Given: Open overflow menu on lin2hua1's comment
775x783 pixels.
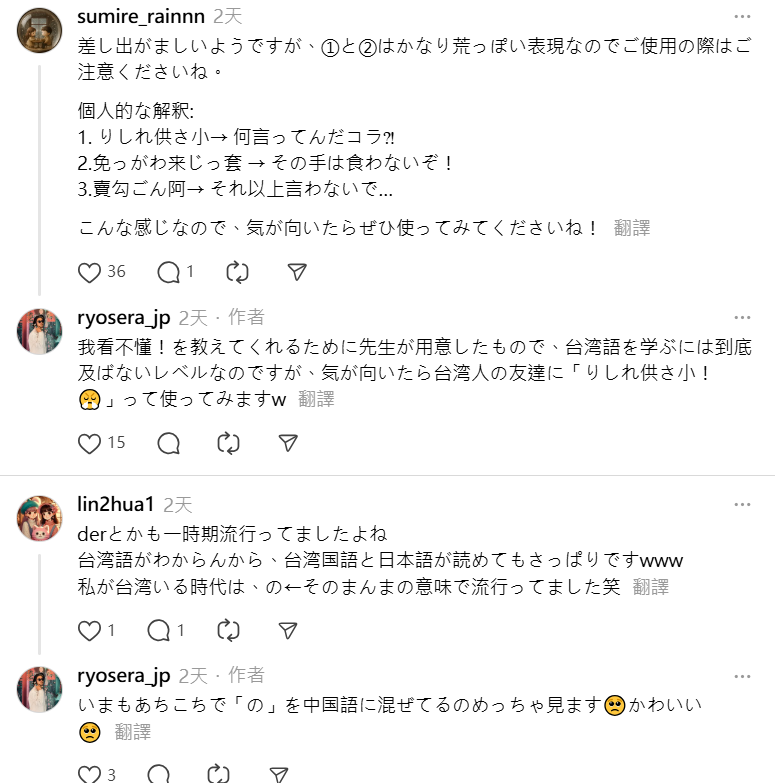Looking at the screenshot, I should pos(741,505).
